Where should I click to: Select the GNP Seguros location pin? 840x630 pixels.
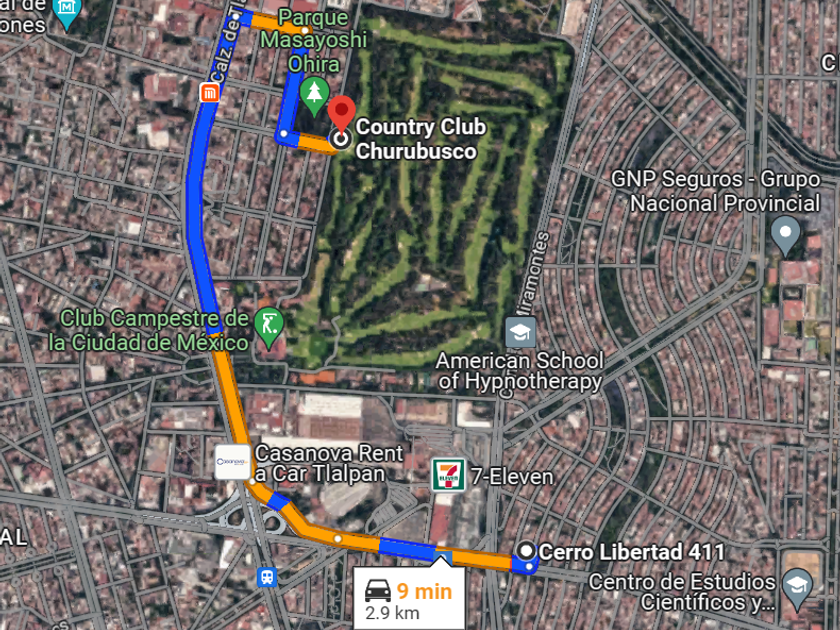tap(786, 234)
